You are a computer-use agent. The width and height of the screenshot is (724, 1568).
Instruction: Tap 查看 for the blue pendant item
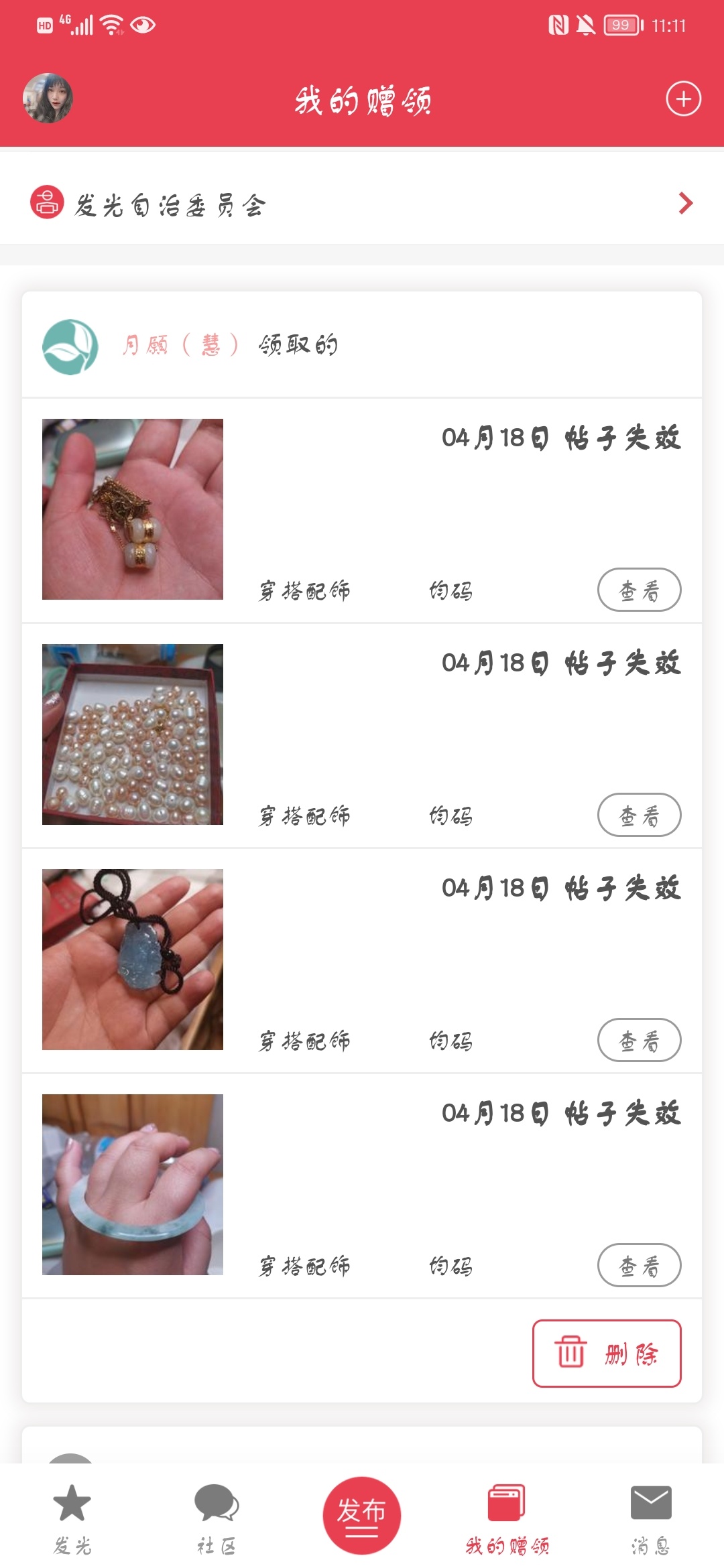(639, 1041)
